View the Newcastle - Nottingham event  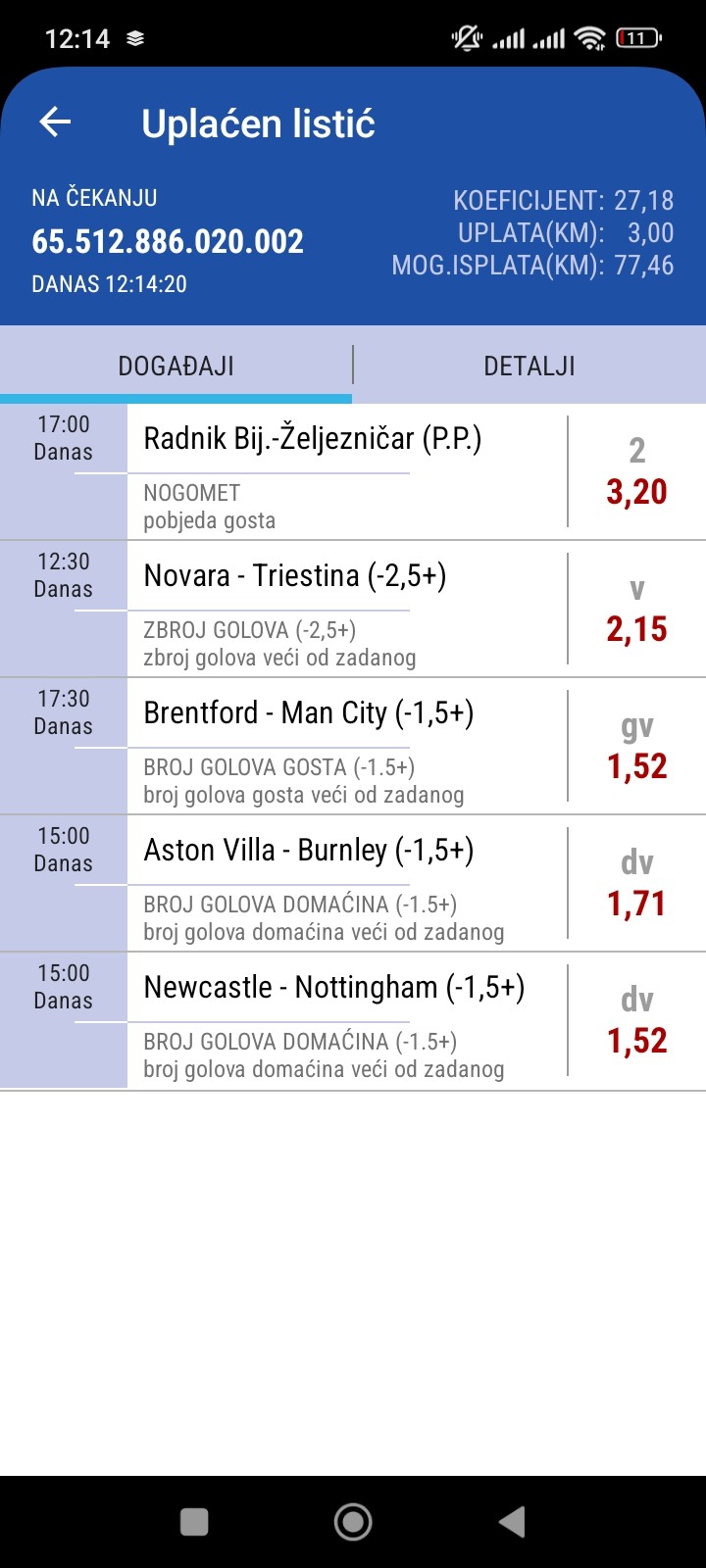334,988
